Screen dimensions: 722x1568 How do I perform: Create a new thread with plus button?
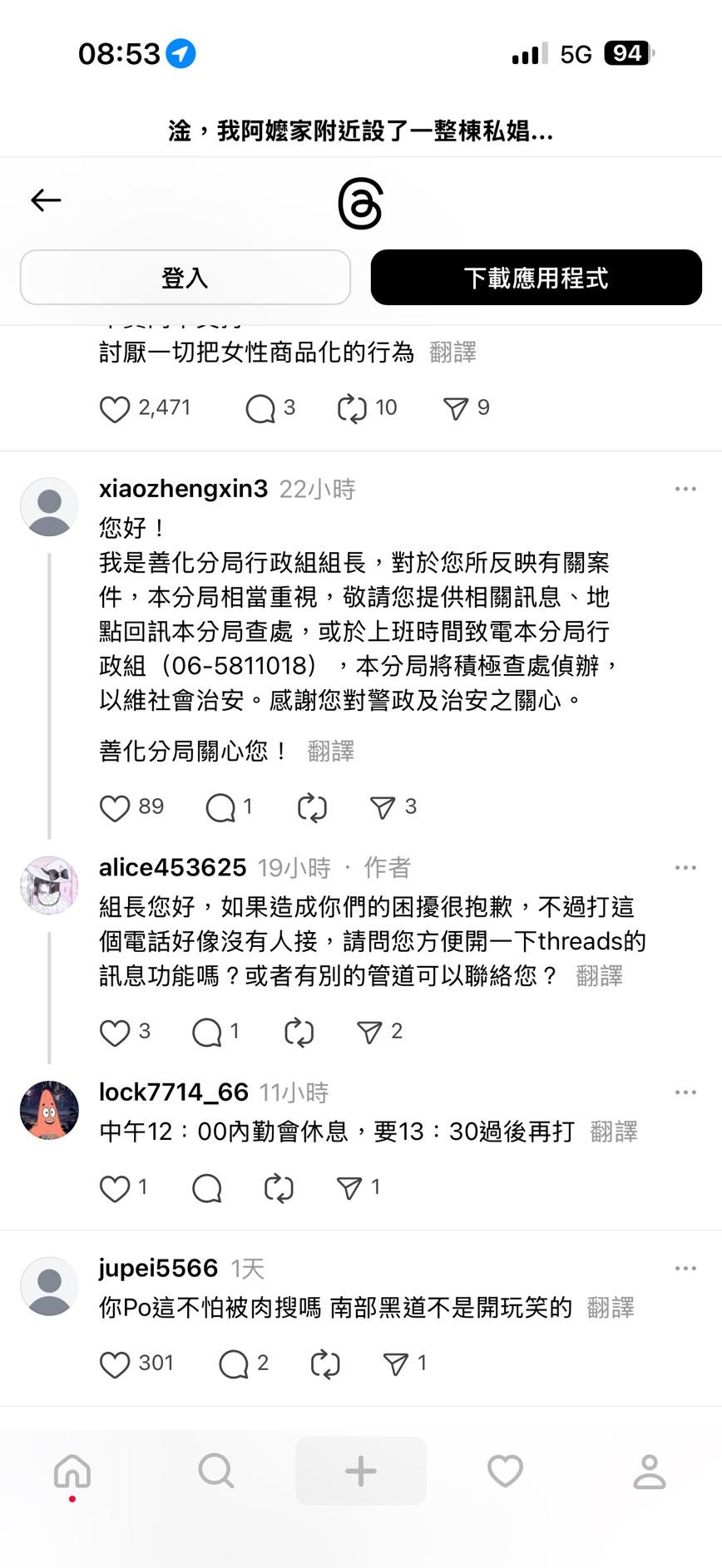pyautogui.click(x=361, y=1472)
